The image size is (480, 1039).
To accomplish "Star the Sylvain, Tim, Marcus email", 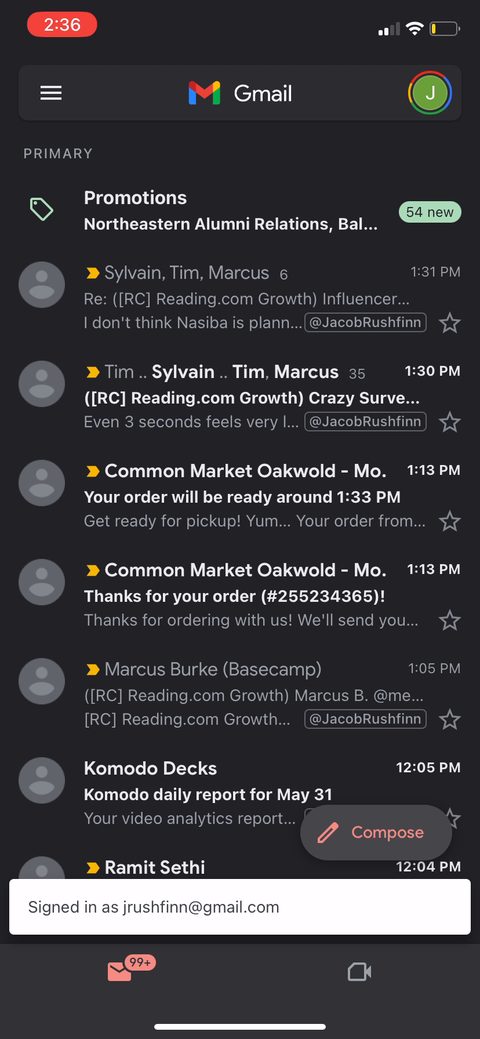I will tap(450, 323).
